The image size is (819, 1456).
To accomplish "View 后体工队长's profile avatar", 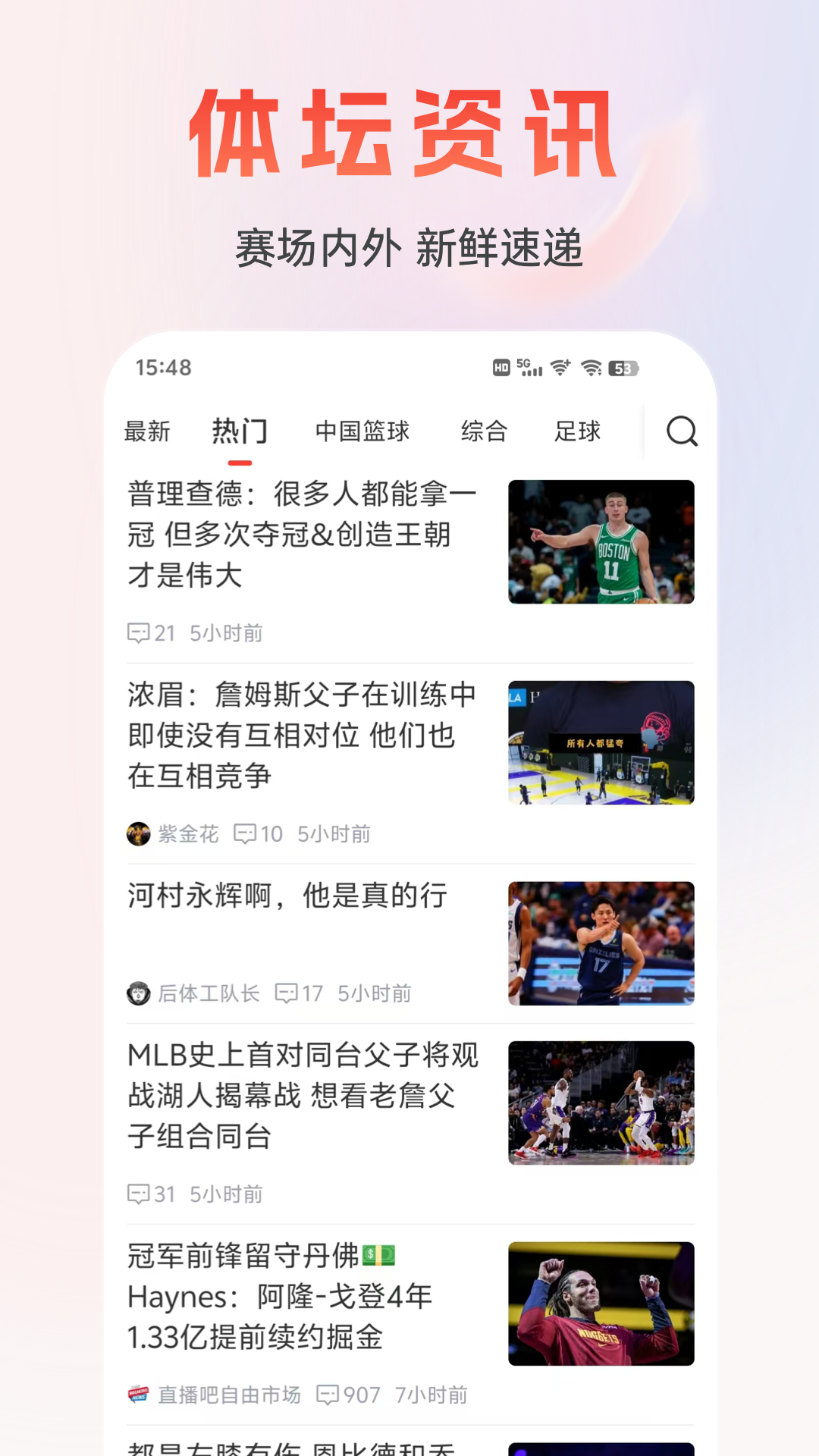I will point(137,992).
